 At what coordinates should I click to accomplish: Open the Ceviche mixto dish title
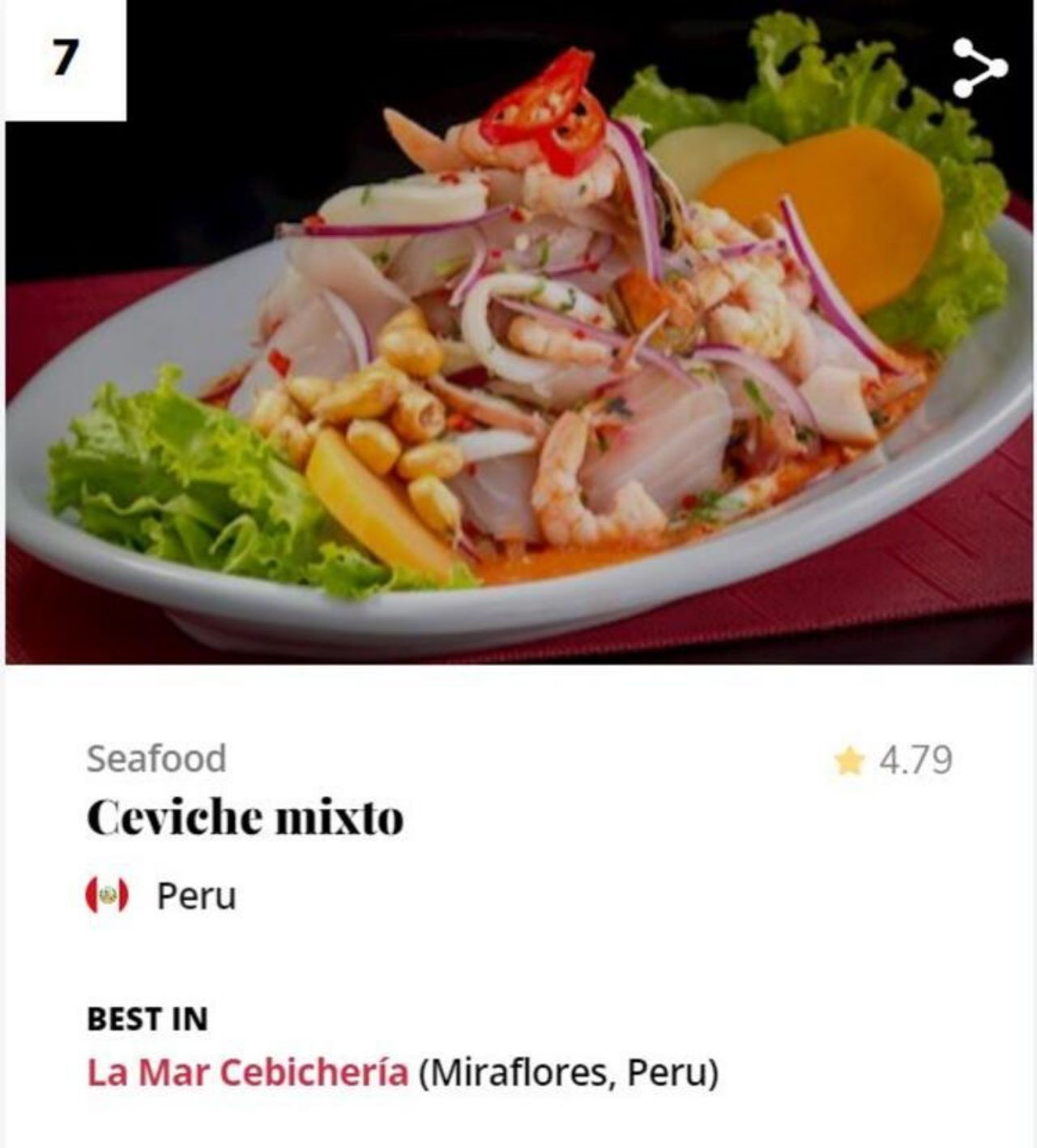click(245, 817)
